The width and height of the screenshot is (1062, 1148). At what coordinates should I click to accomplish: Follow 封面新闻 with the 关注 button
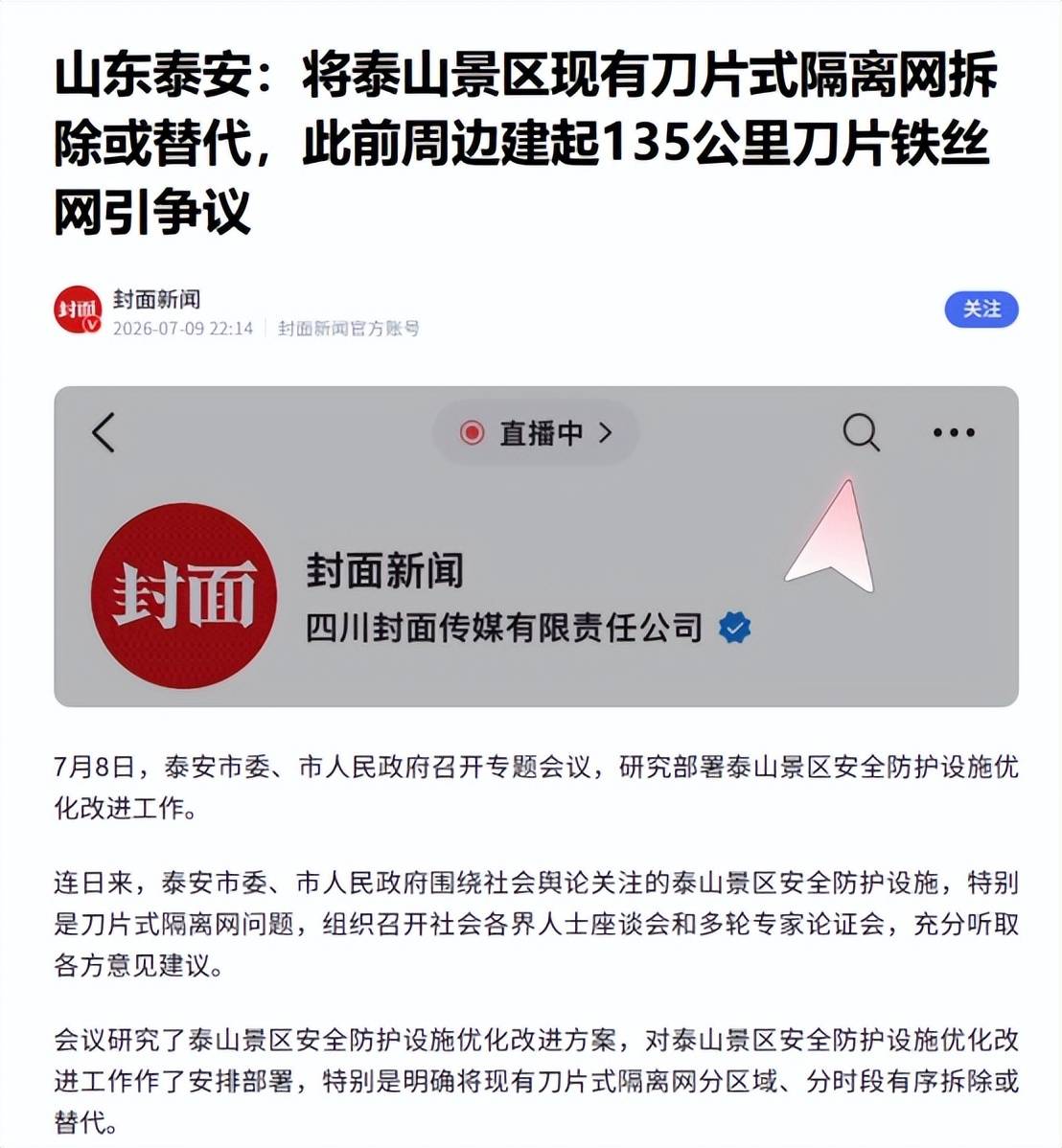tap(981, 309)
